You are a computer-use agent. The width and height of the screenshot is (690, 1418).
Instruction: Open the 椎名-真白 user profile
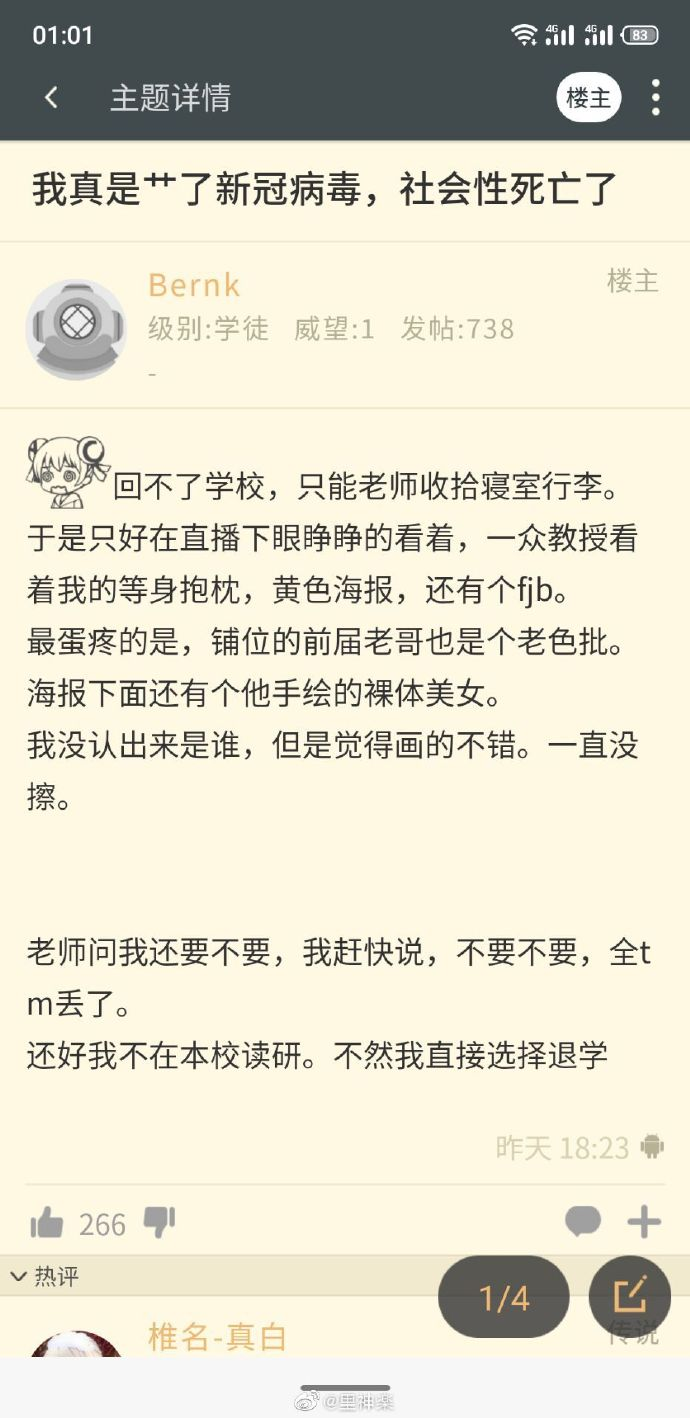(217, 1337)
